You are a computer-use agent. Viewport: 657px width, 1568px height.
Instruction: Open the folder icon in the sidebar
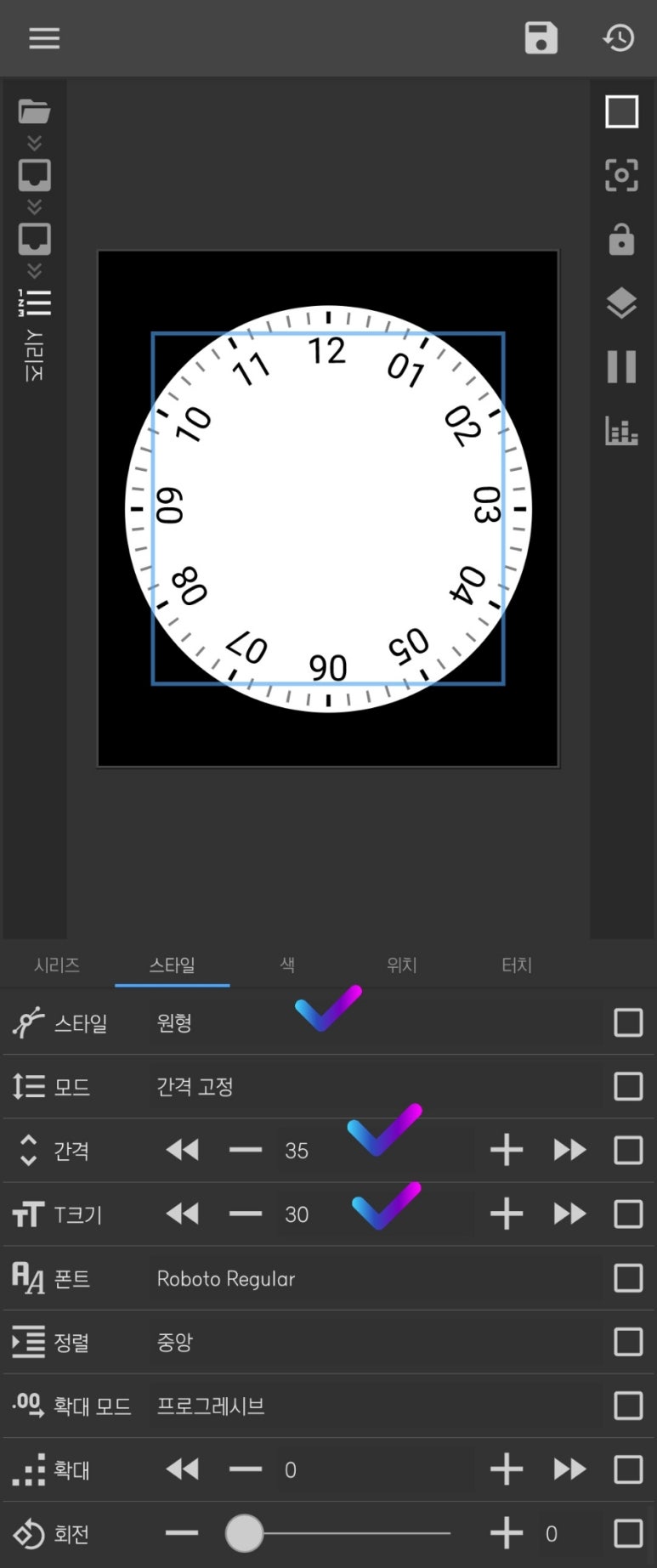tap(34, 111)
